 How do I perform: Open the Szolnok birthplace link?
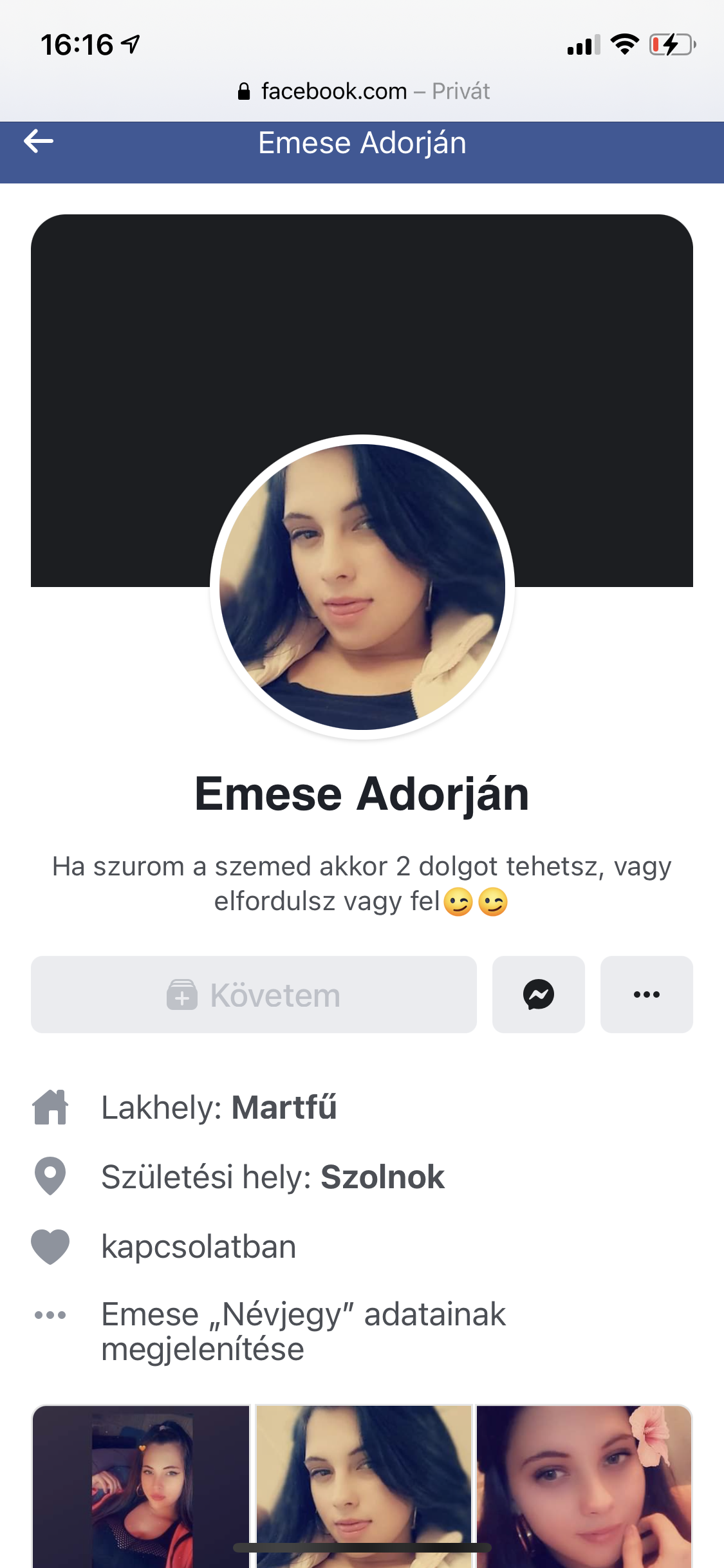(x=382, y=1177)
